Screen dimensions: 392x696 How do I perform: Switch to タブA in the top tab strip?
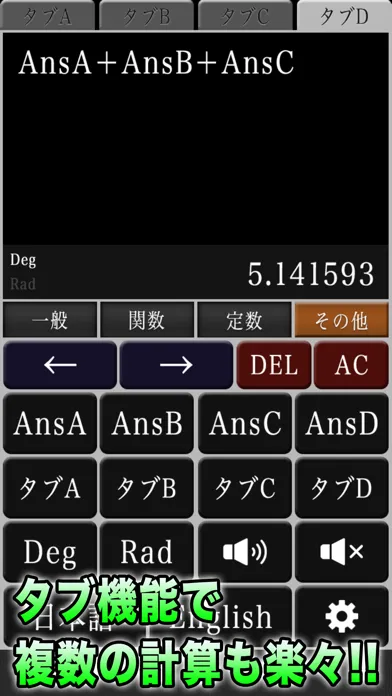(x=48, y=15)
